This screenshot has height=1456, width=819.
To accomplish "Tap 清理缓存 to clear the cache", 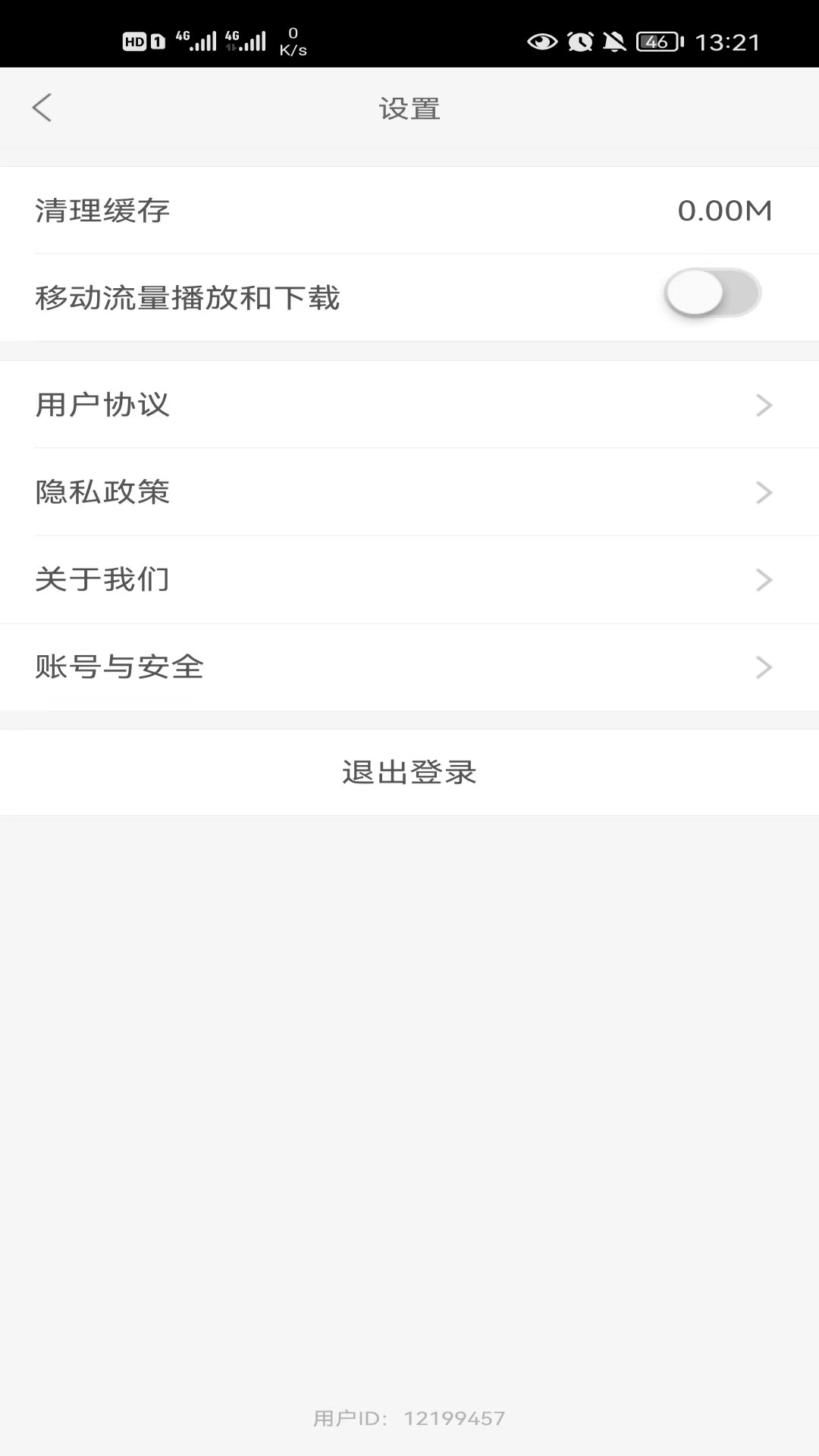I will coord(103,211).
